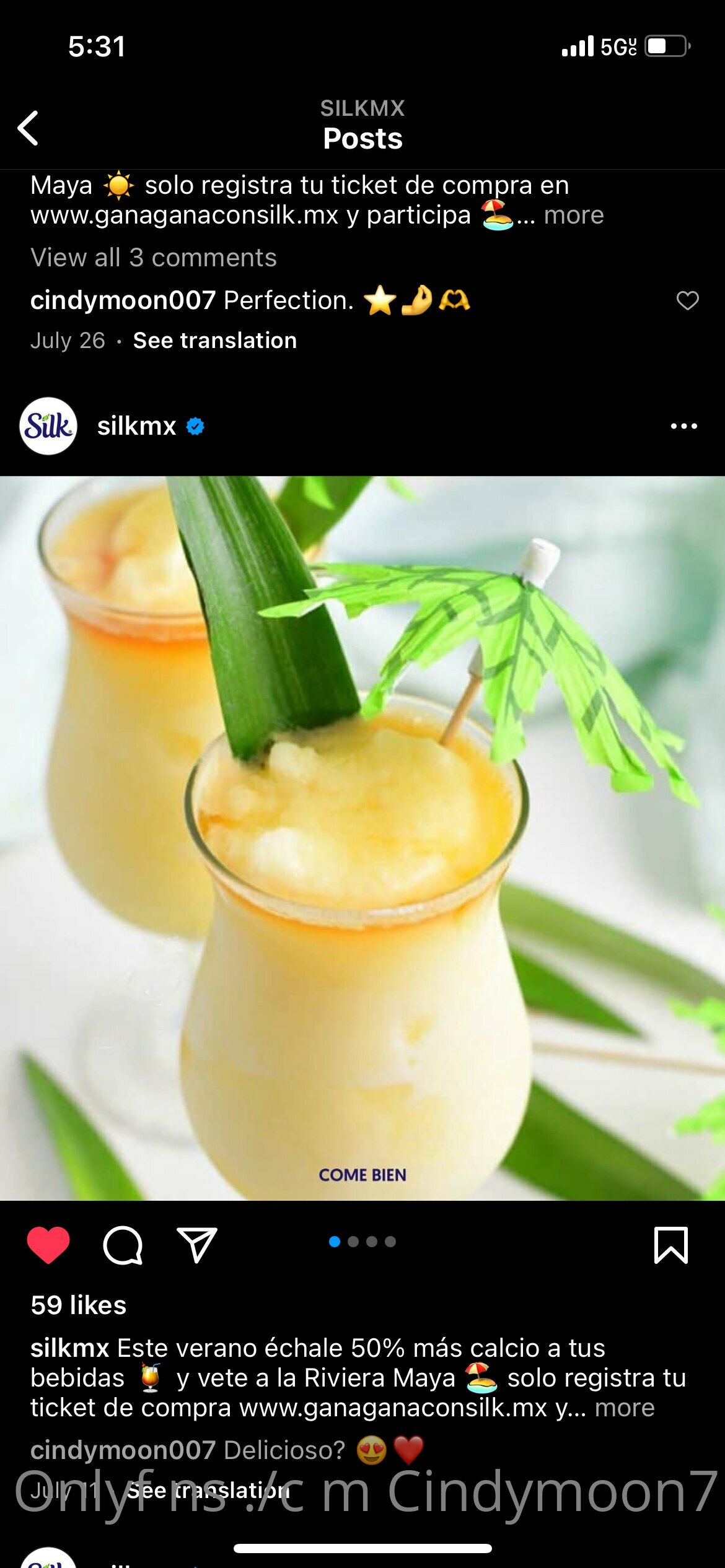
Task: Open the post's three-dot options menu
Action: 683,426
